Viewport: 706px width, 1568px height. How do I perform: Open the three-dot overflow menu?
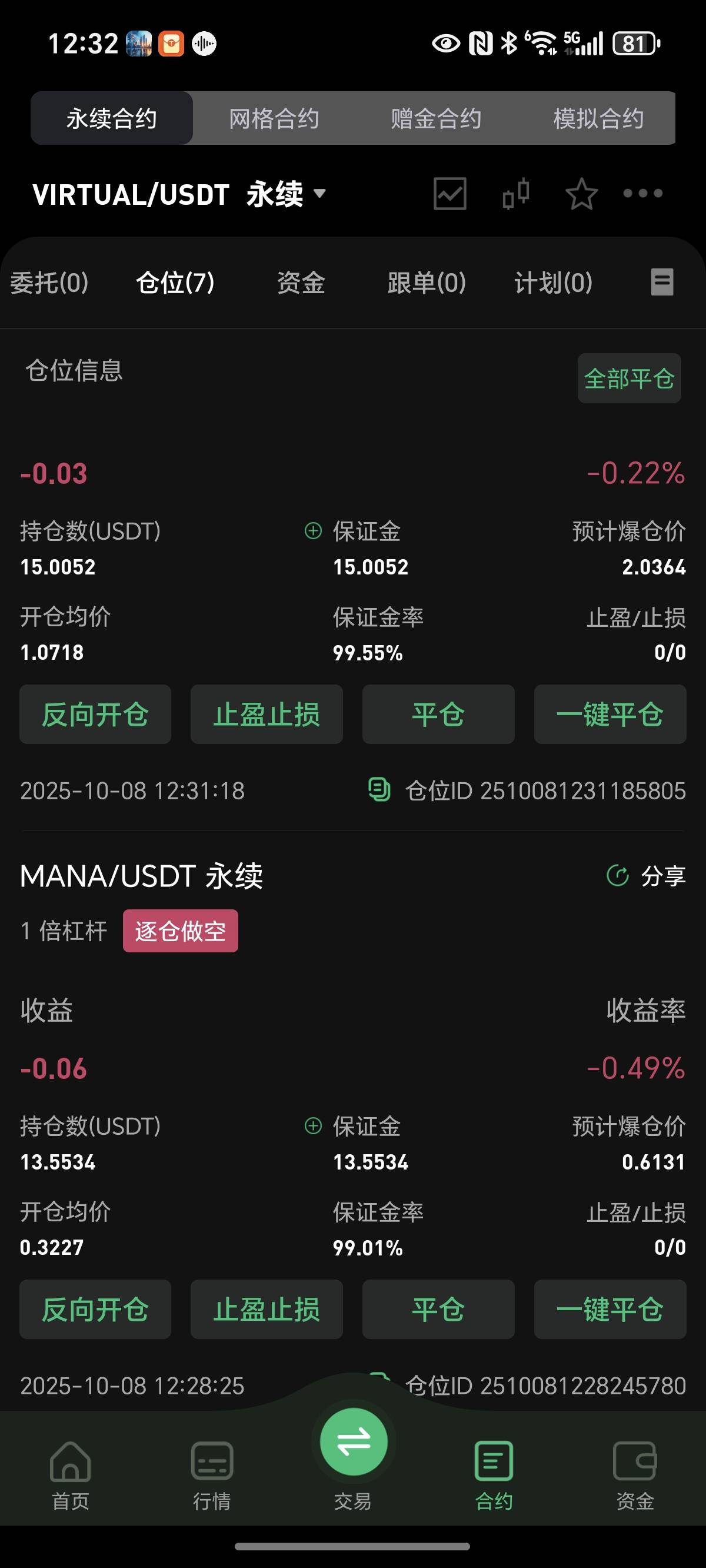click(x=642, y=194)
